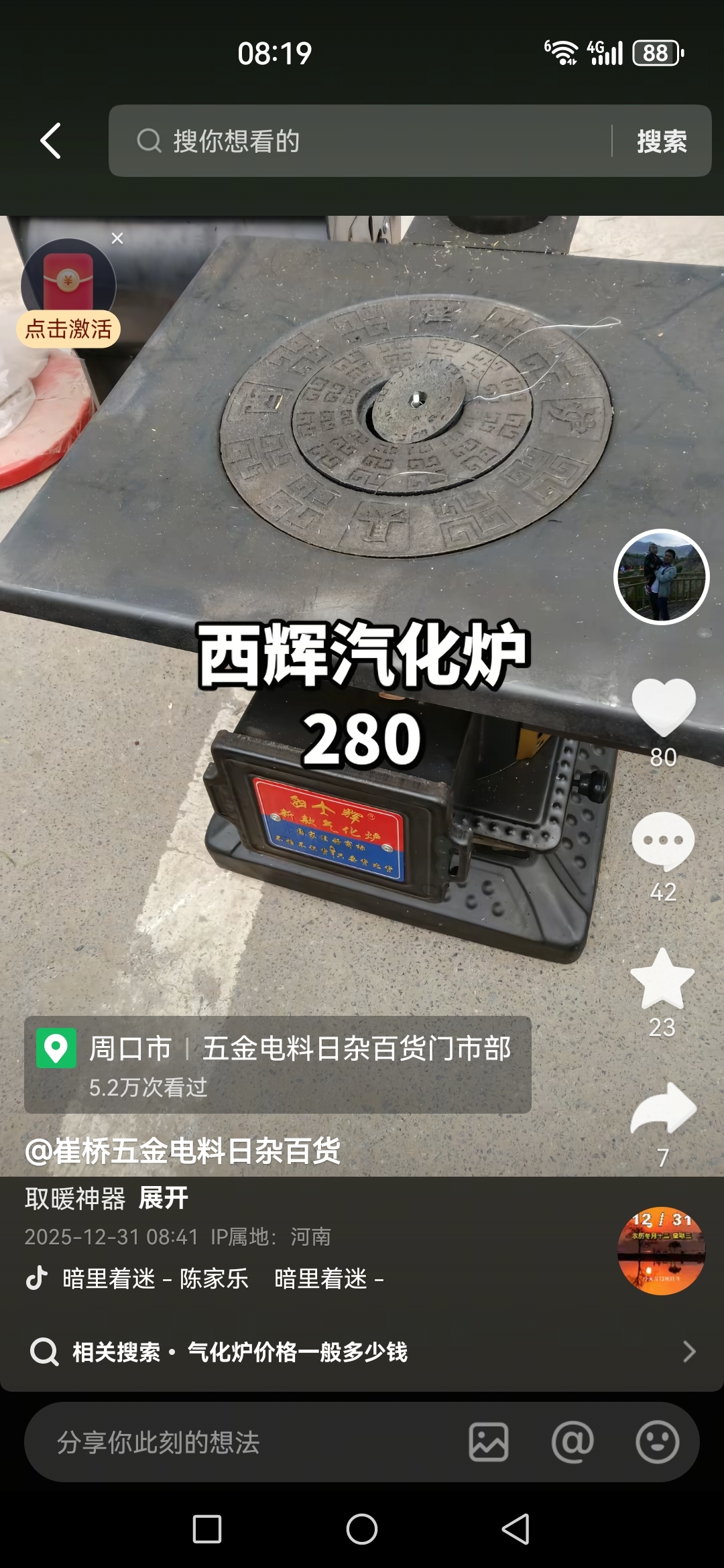Open the comments bubble

[x=663, y=841]
